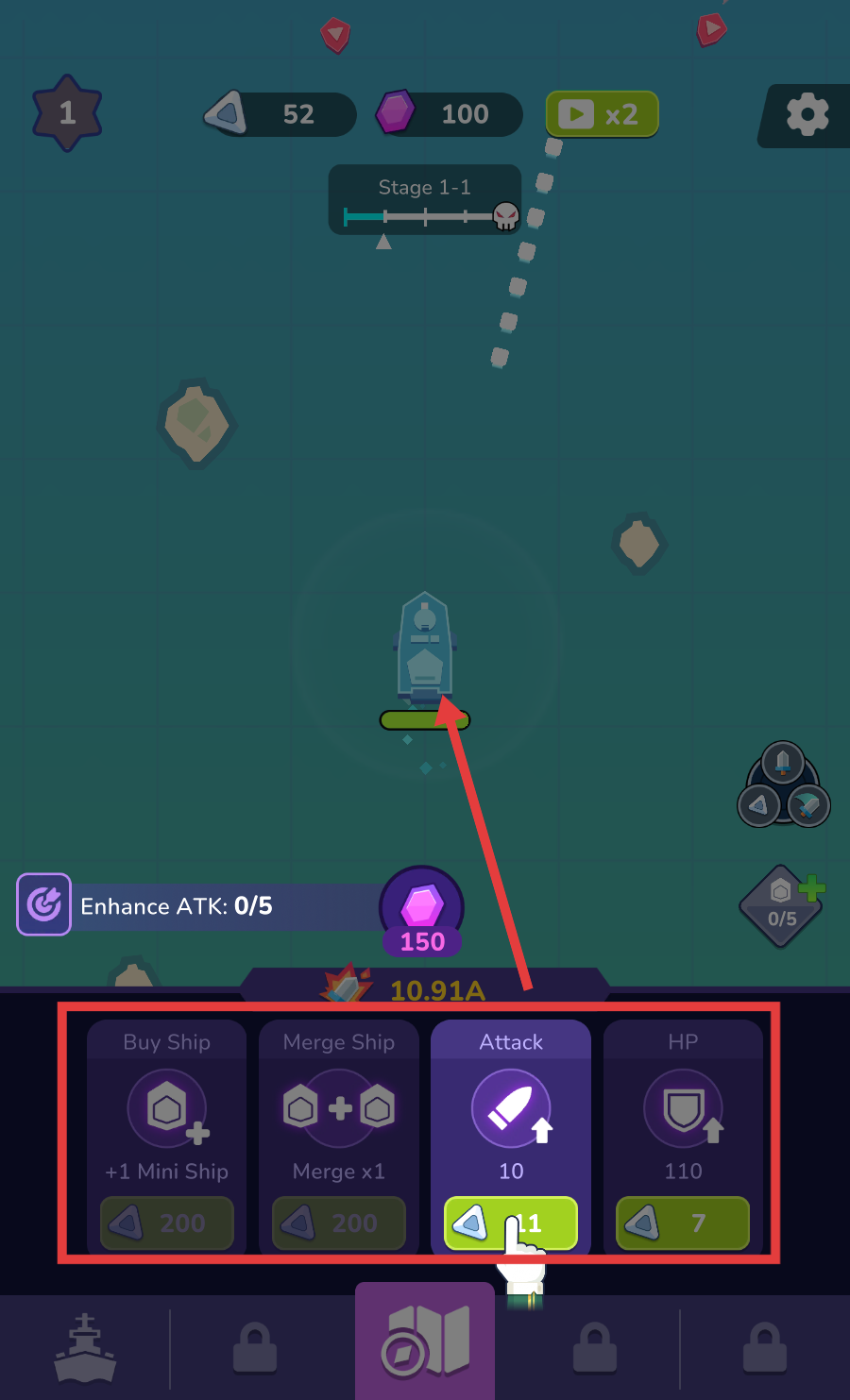Tap the level 1 star badge

(67, 113)
